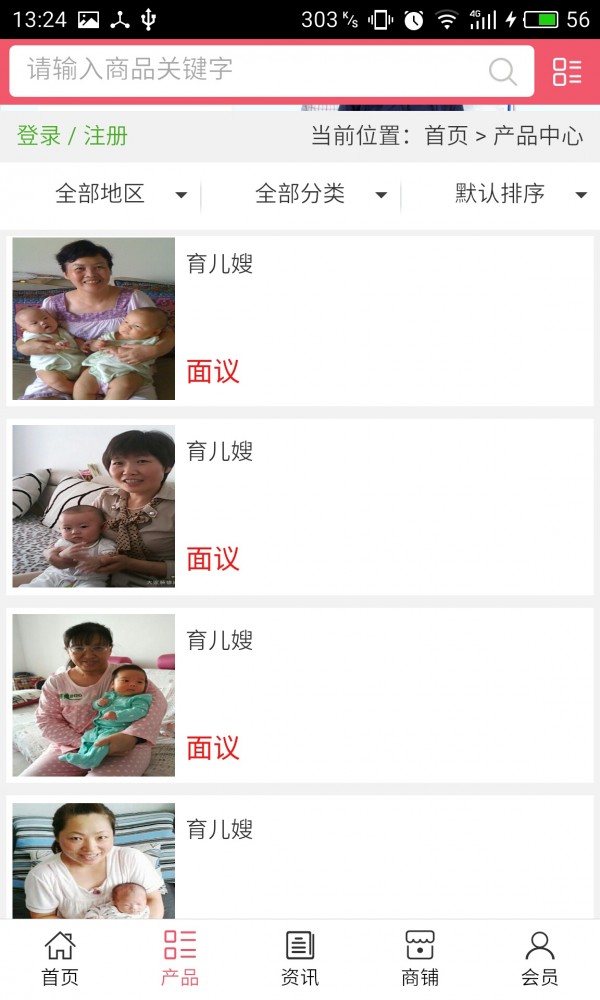Open the 育儿嫂 listing showing twin babies
This screenshot has width=600, height=1000.
(x=300, y=320)
